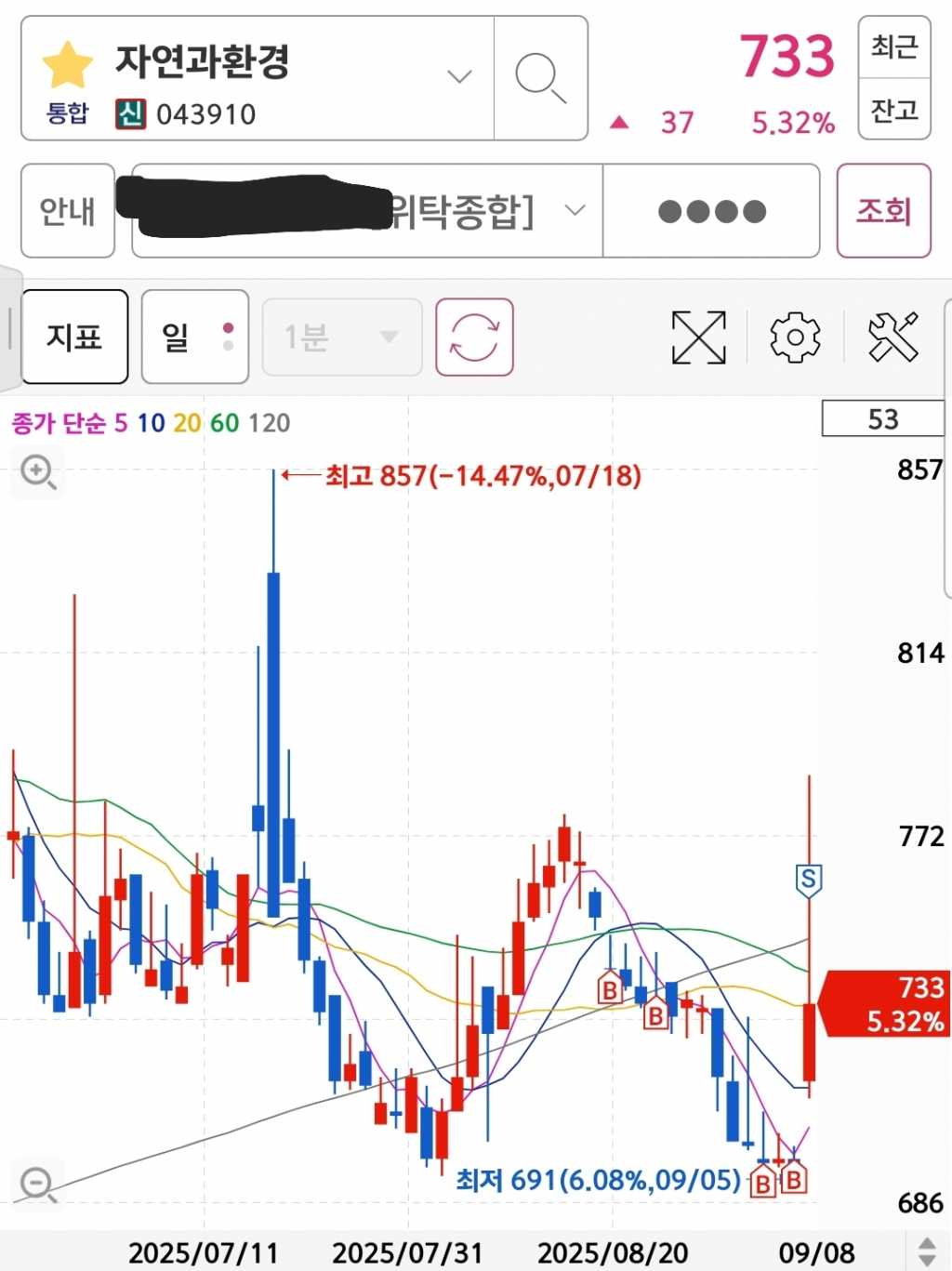The height and width of the screenshot is (1271, 952).
Task: Focus the account password field
Action: [711, 211]
